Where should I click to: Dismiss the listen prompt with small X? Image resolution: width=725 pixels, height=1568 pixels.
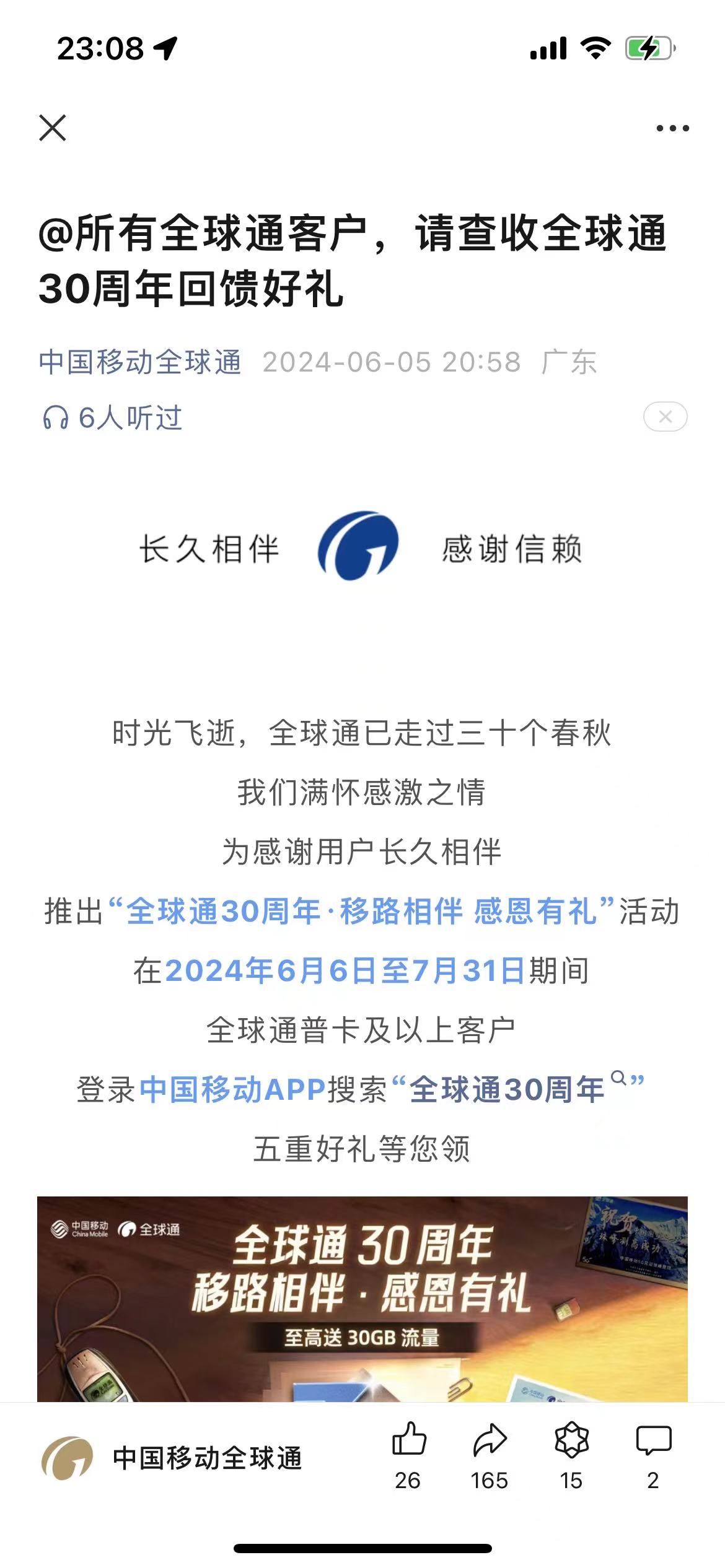[x=666, y=417]
